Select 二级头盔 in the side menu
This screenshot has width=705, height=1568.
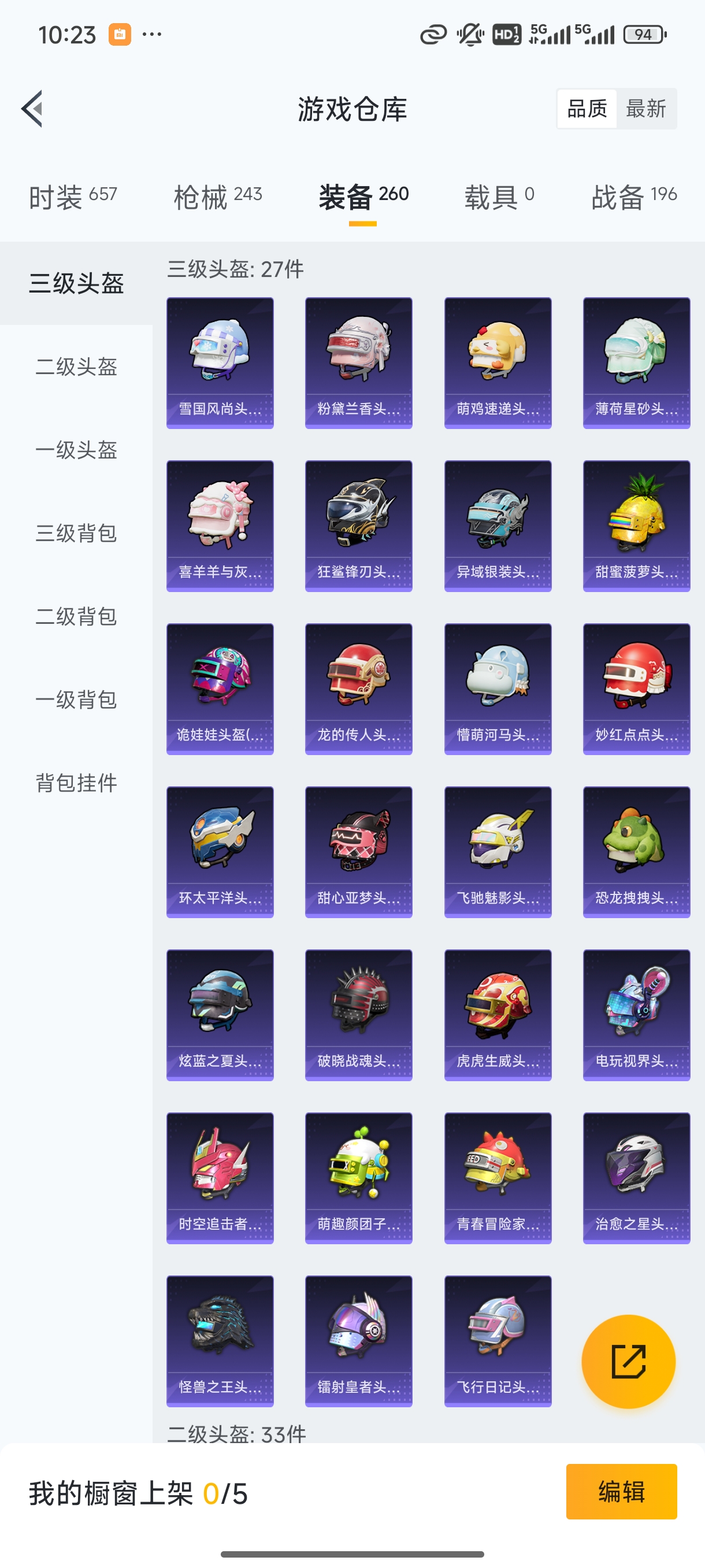tap(76, 367)
